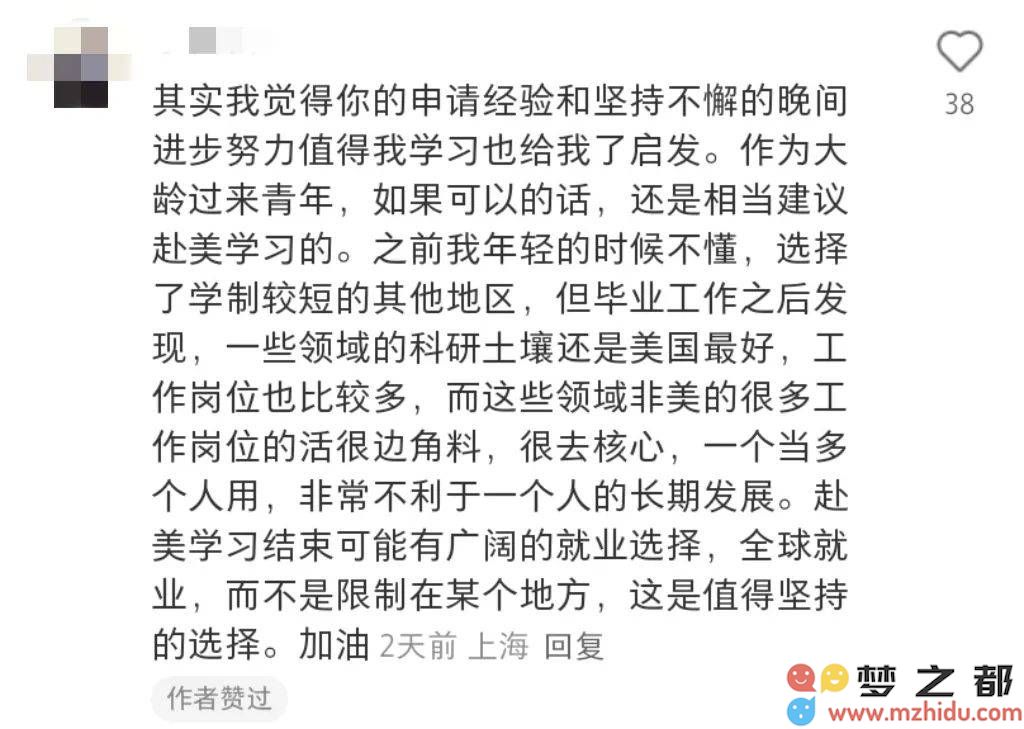Open the commenter's profile avatar
The height and width of the screenshot is (729, 1024).
coord(80,66)
